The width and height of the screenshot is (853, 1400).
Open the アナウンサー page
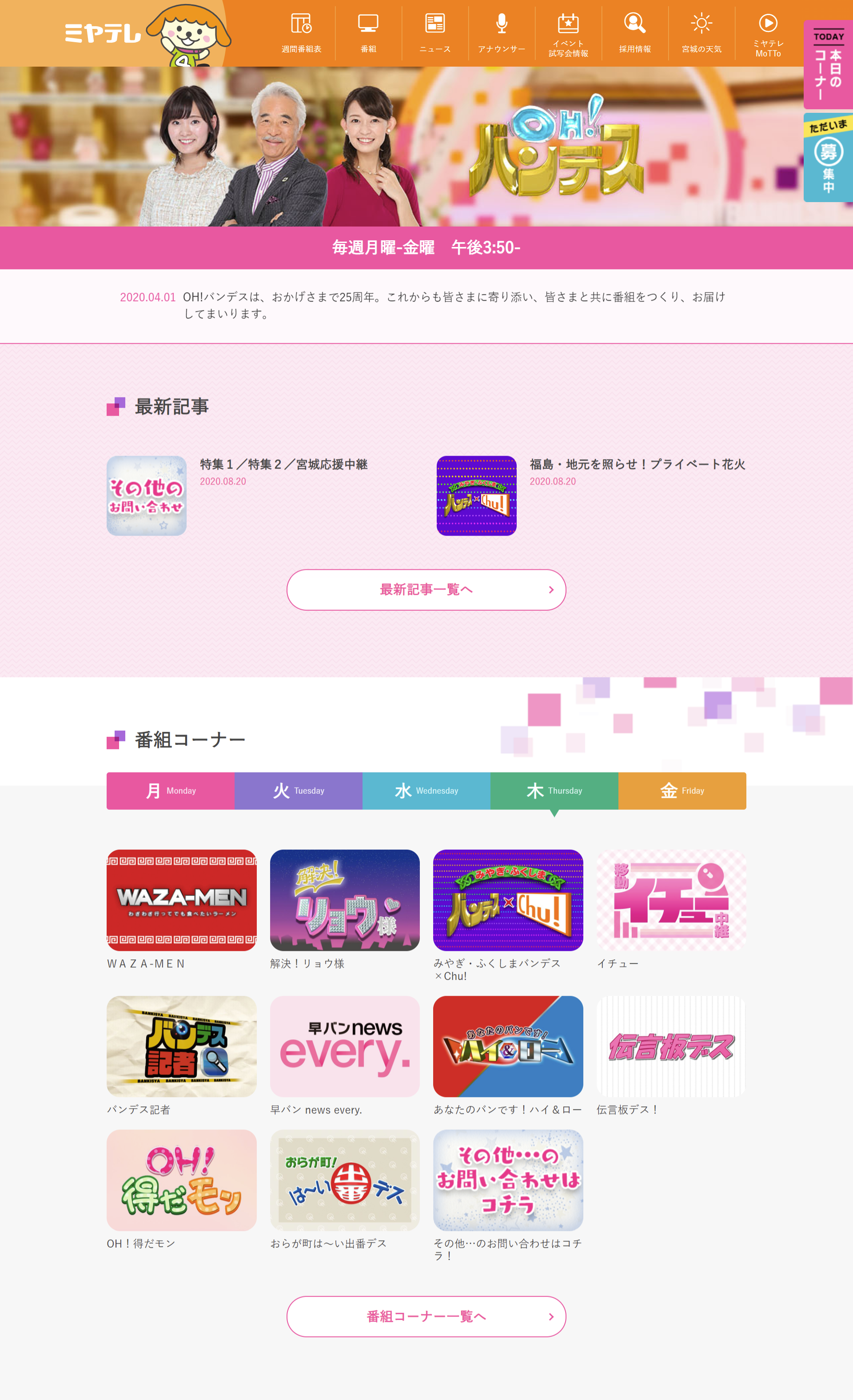[501, 33]
